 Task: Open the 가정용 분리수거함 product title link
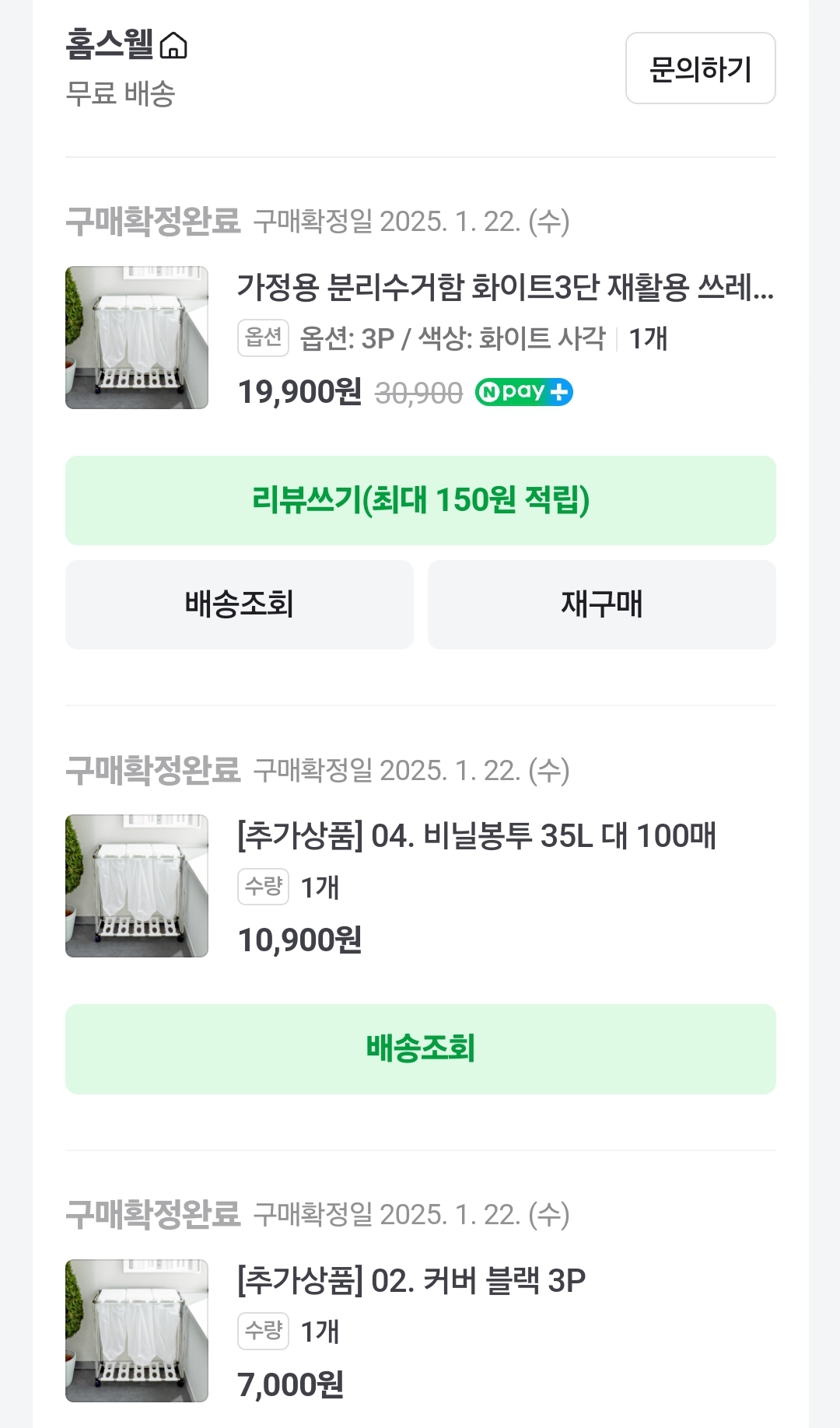(x=505, y=291)
